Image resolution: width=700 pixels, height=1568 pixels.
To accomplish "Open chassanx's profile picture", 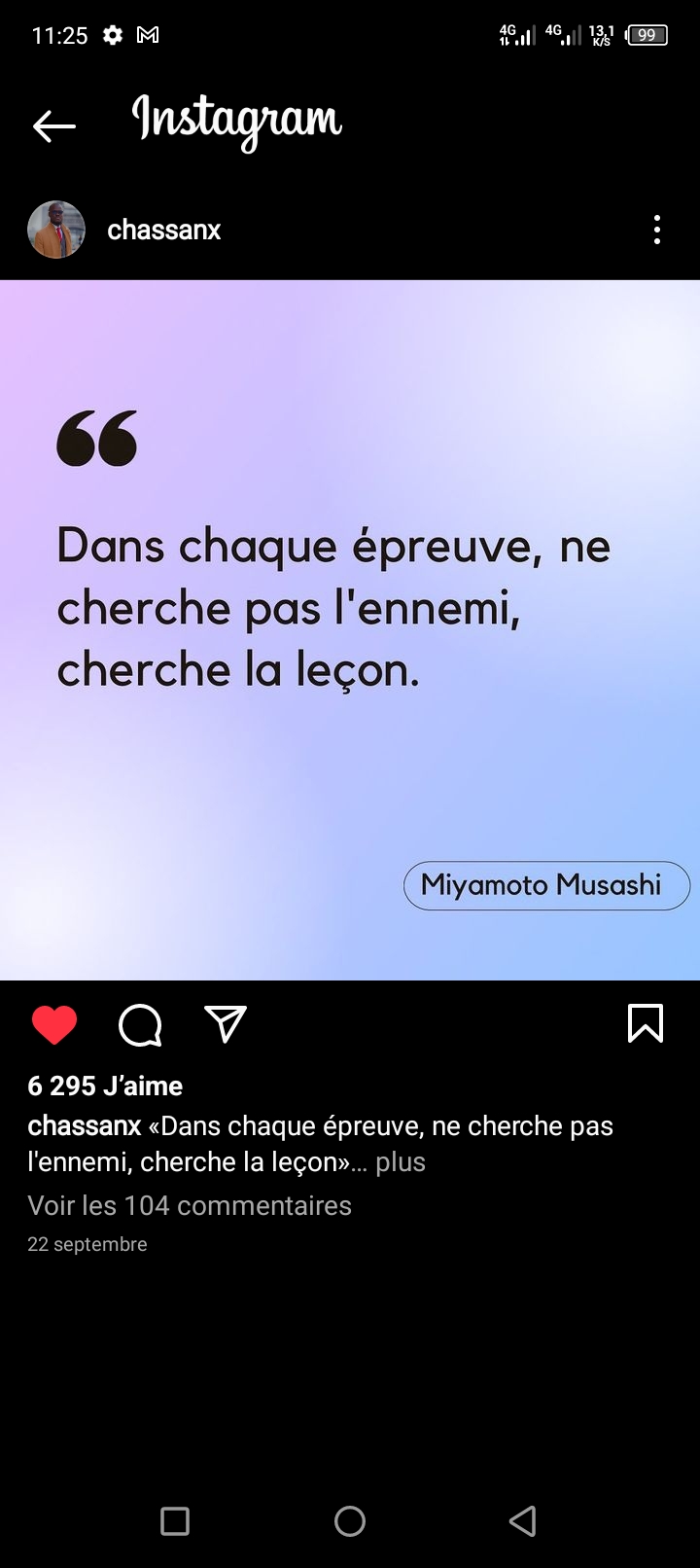I will pyautogui.click(x=56, y=231).
